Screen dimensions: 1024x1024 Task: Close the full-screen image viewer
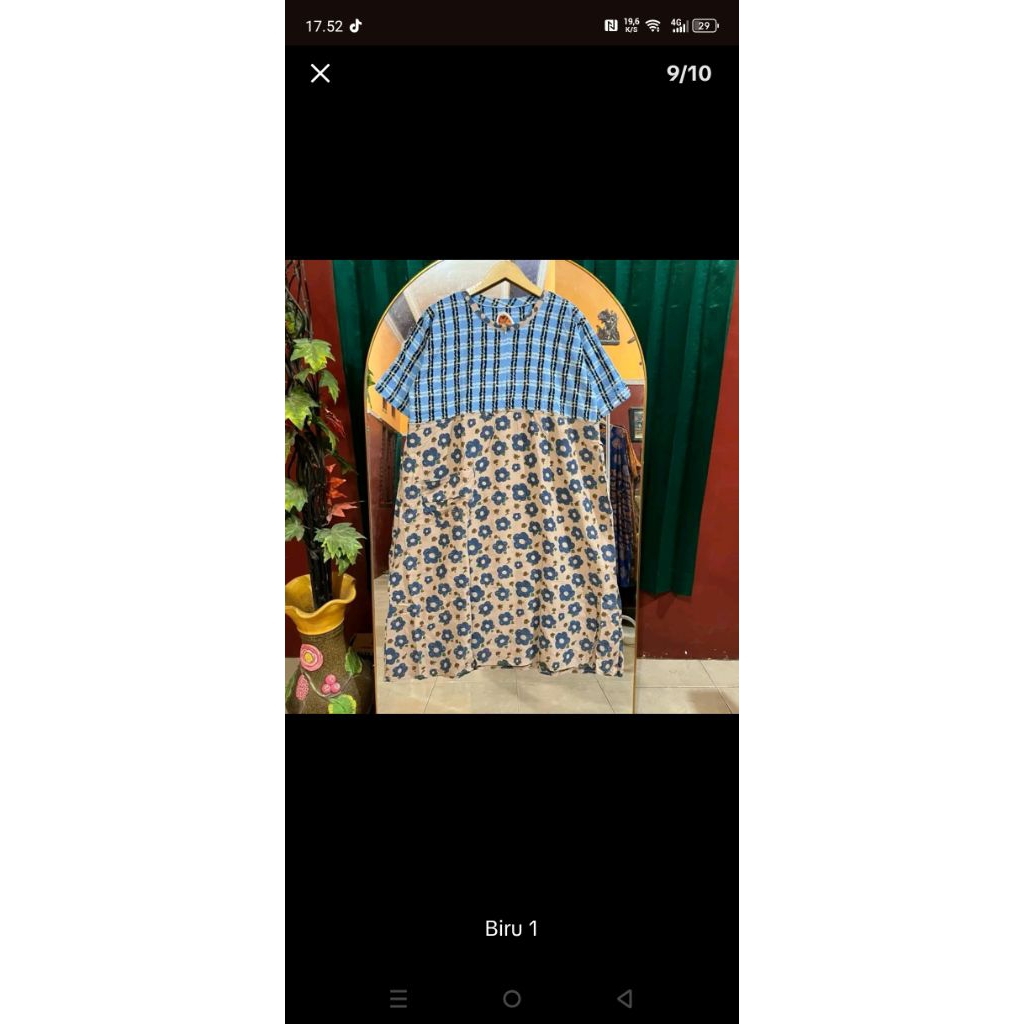coord(320,73)
